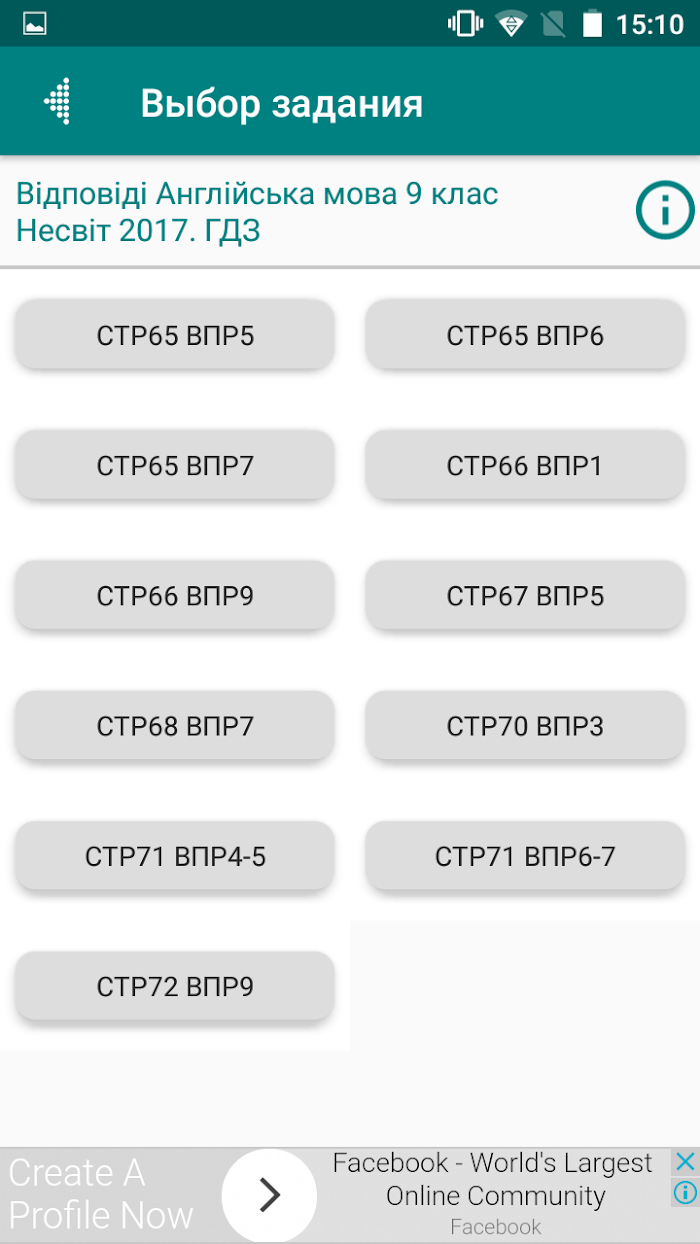Open СТР66 ВПР1 answers
The width and height of the screenshot is (700, 1244).
coord(525,466)
